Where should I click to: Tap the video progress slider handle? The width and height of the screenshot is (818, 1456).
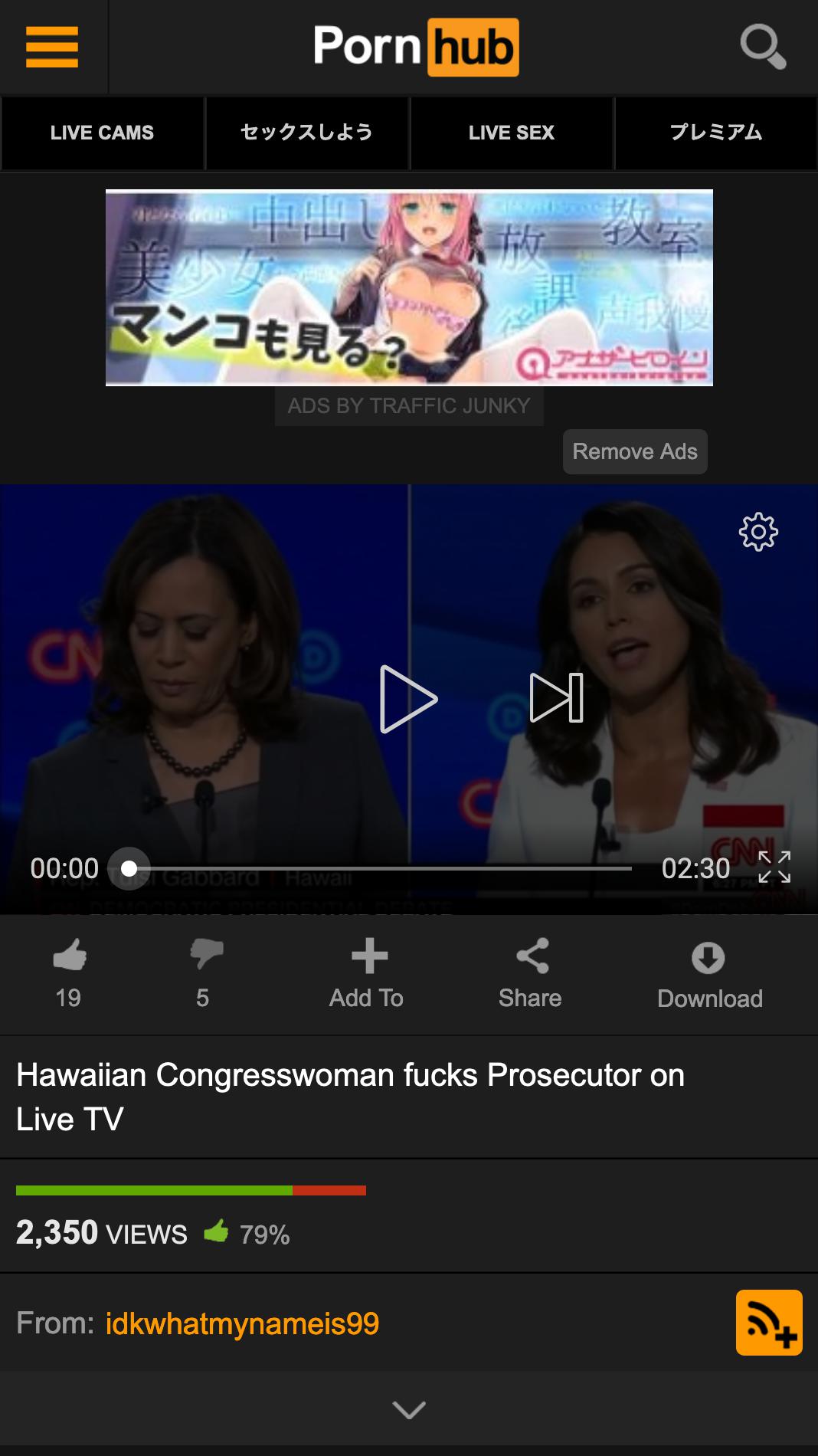pyautogui.click(x=129, y=868)
